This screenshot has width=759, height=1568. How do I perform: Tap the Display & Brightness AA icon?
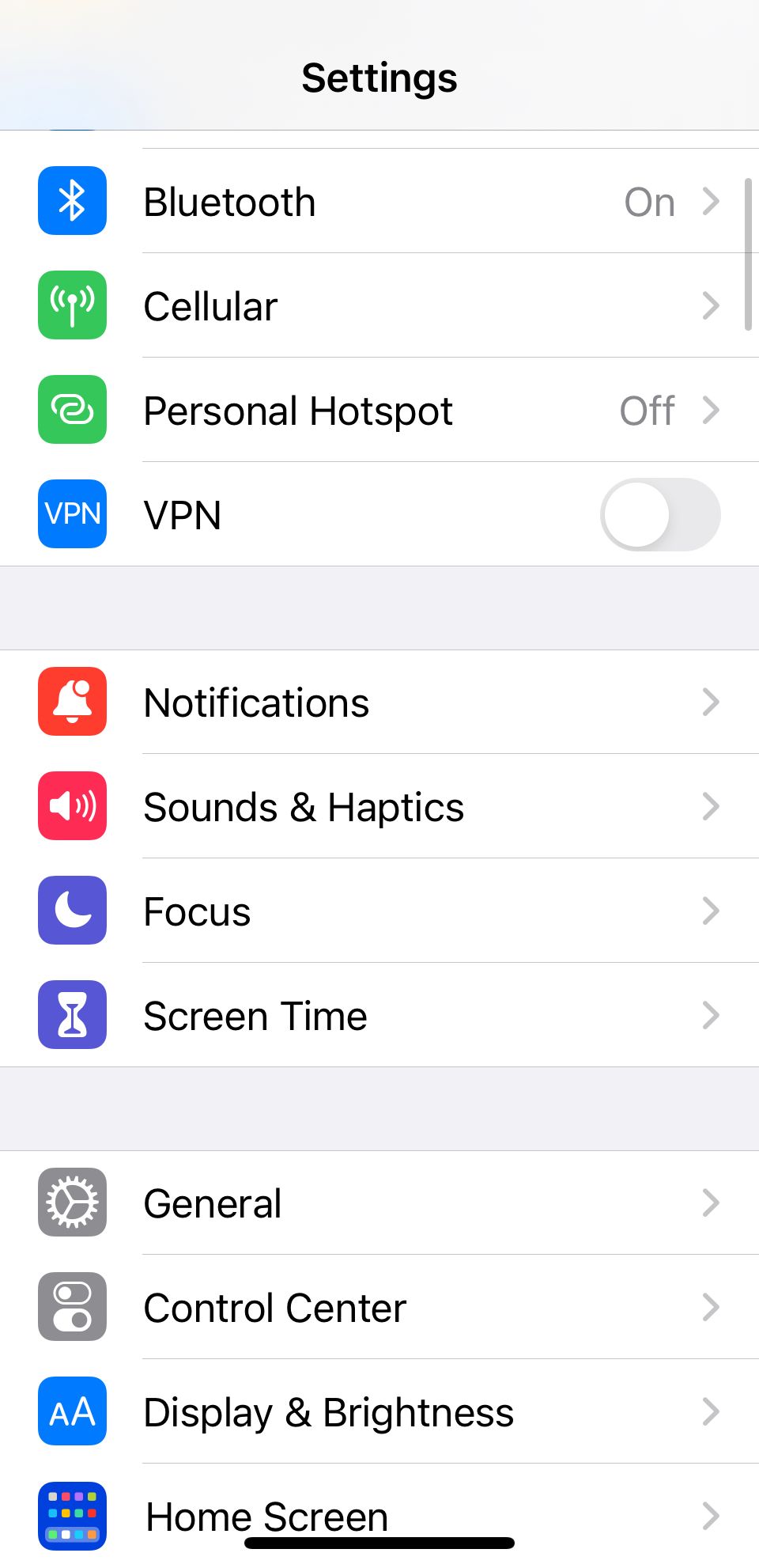72,1412
